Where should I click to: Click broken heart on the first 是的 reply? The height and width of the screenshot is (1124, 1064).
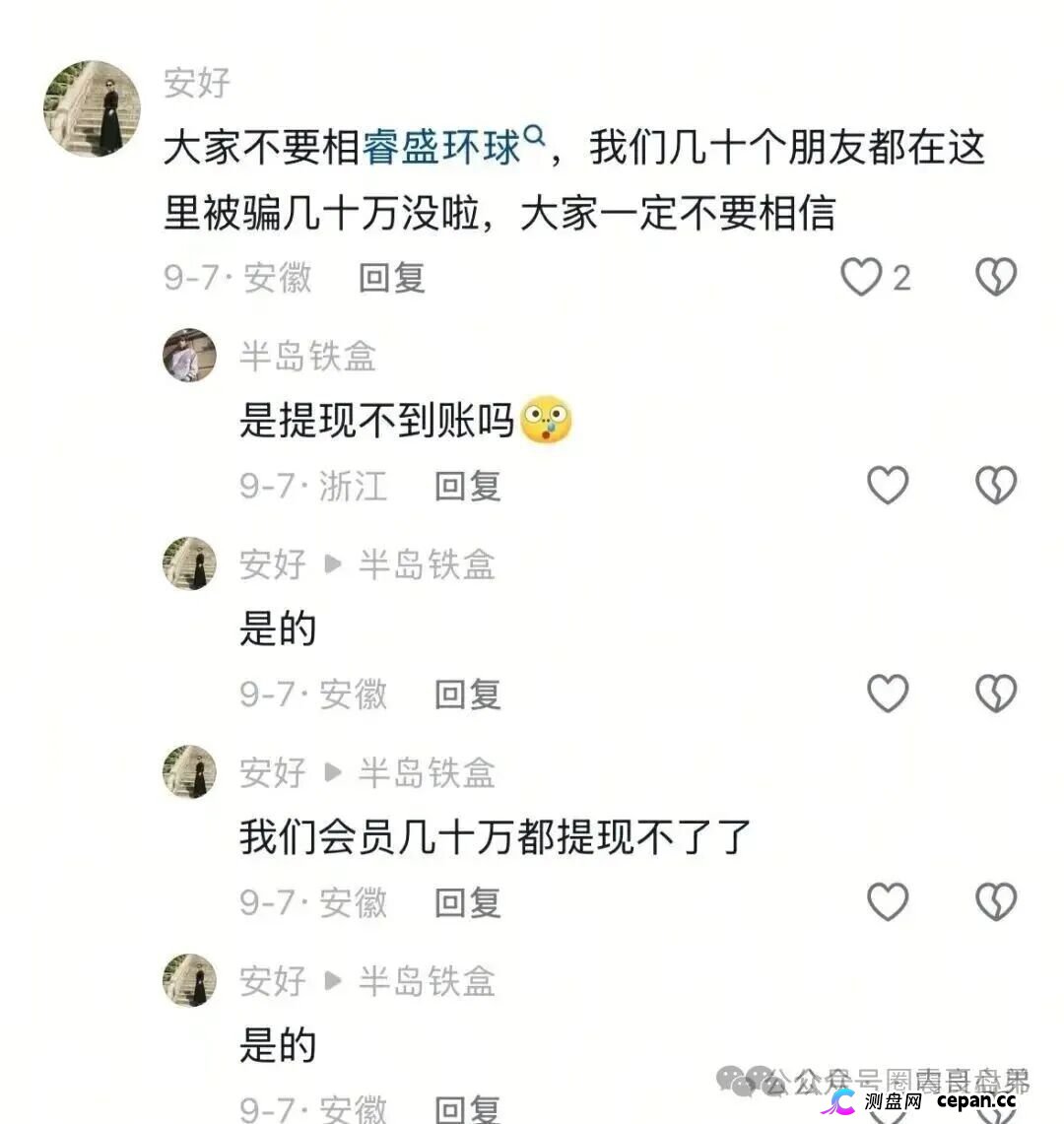[997, 692]
